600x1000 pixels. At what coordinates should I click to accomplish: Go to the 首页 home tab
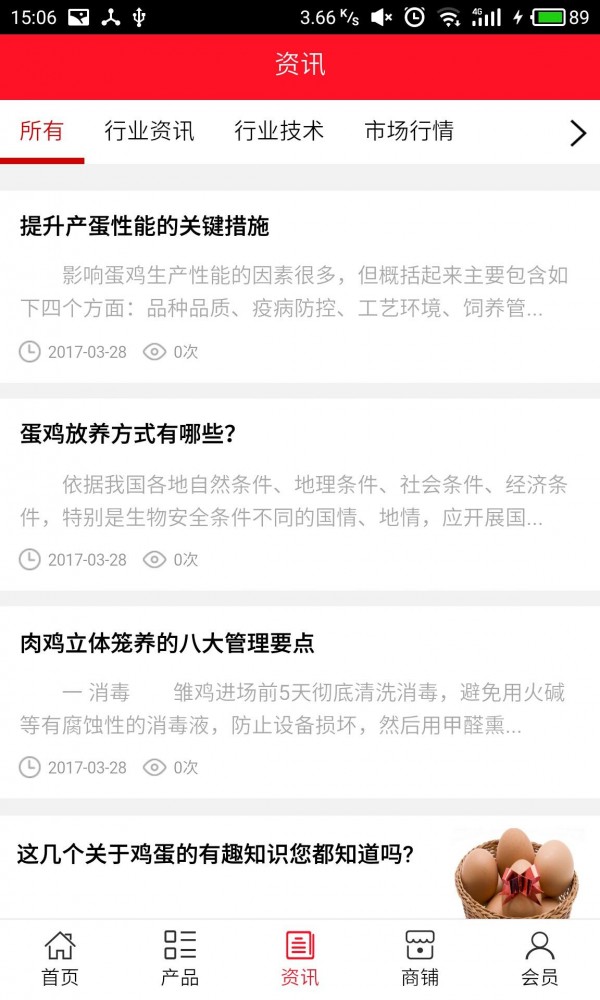[x=60, y=958]
